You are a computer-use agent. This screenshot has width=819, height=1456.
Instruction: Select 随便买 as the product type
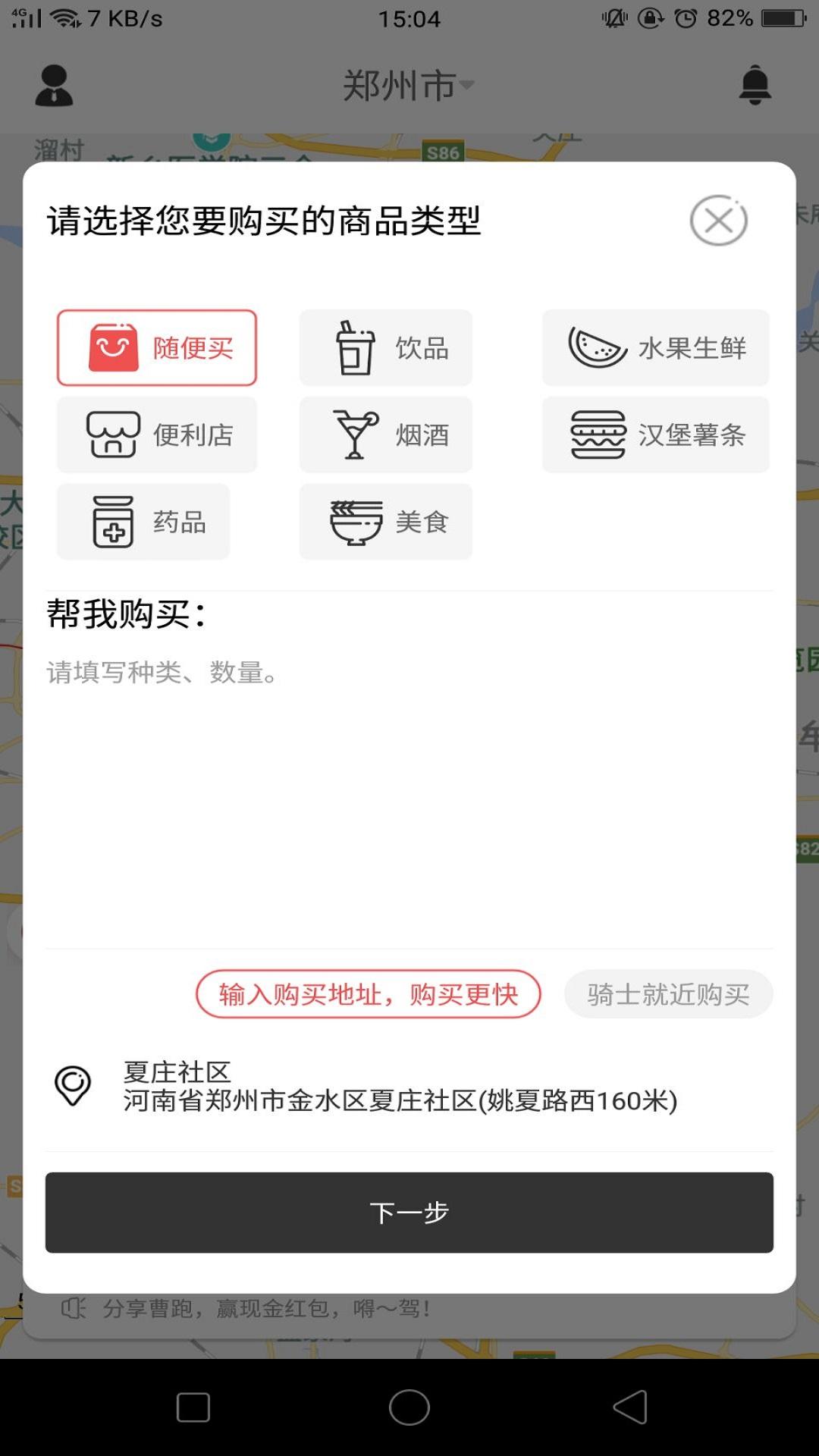tap(157, 347)
